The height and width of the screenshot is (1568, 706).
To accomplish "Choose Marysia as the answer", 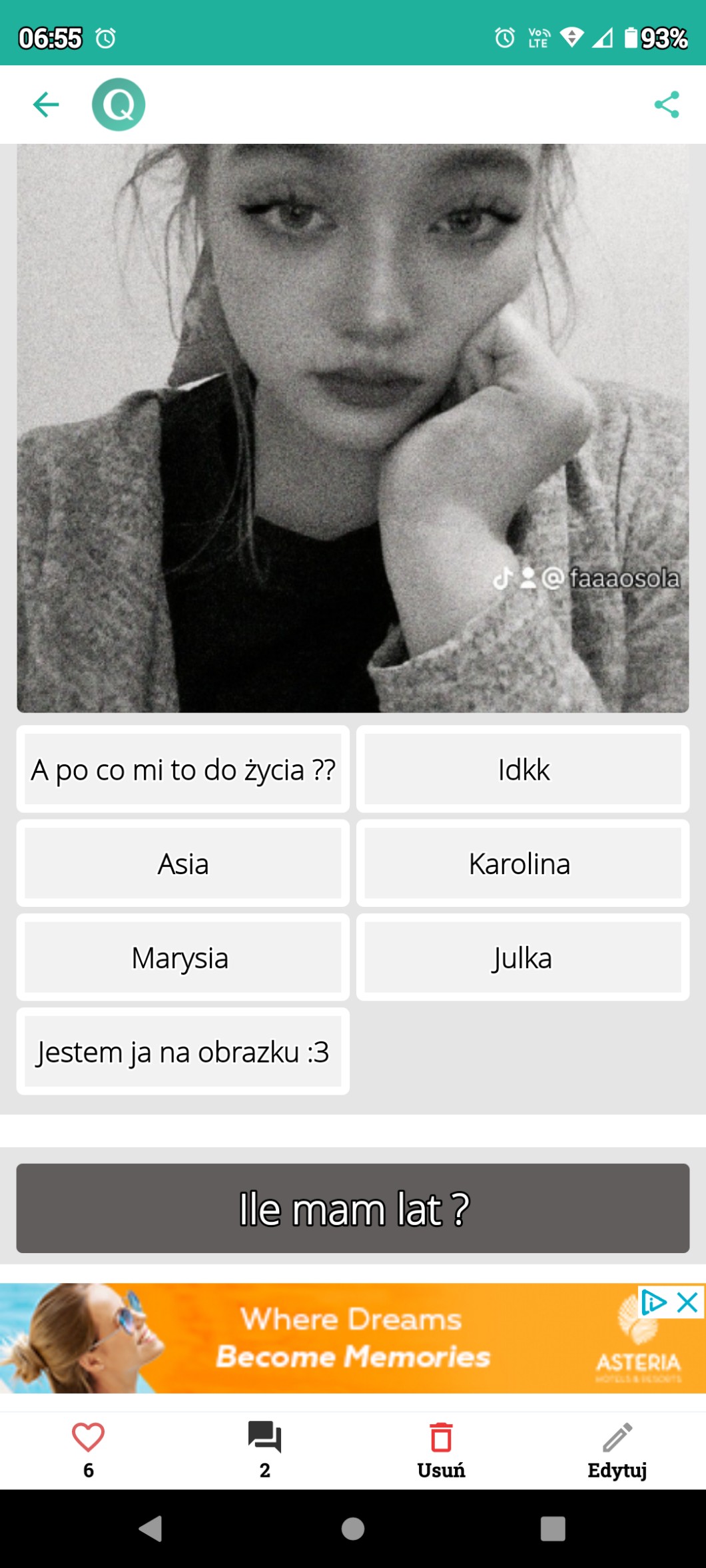I will [183, 957].
